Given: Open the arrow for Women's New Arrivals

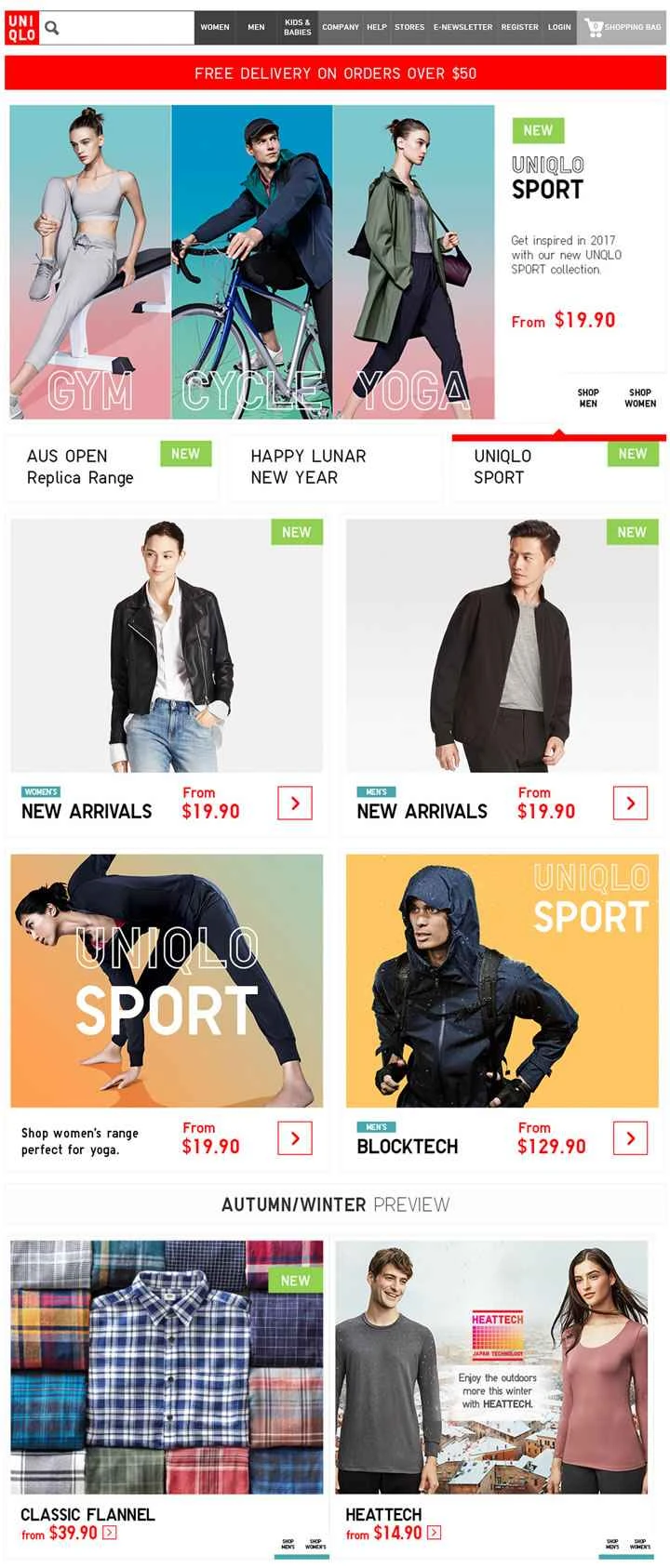Looking at the screenshot, I should pyautogui.click(x=295, y=803).
